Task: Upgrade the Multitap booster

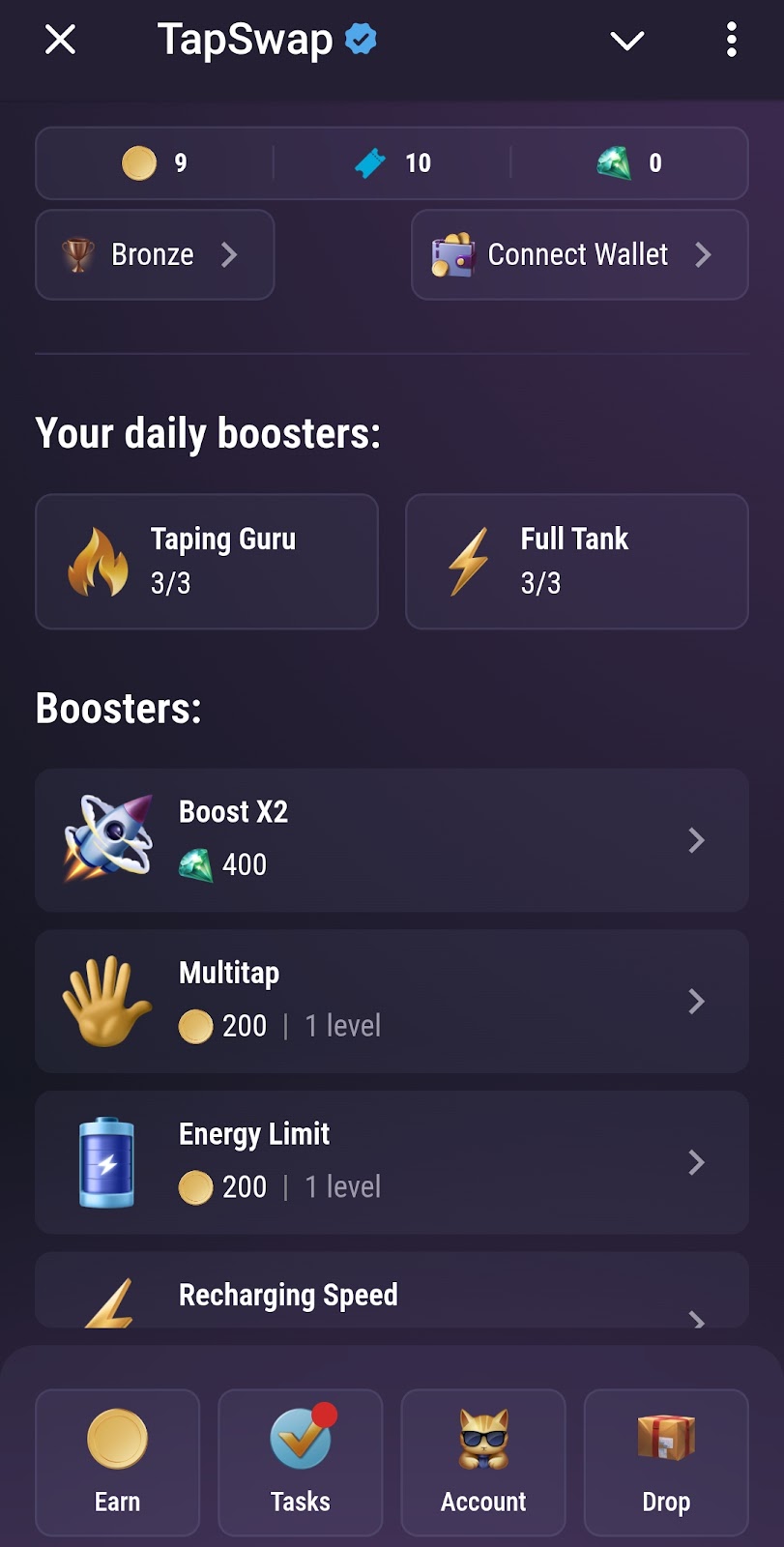Action: pyautogui.click(x=392, y=1001)
